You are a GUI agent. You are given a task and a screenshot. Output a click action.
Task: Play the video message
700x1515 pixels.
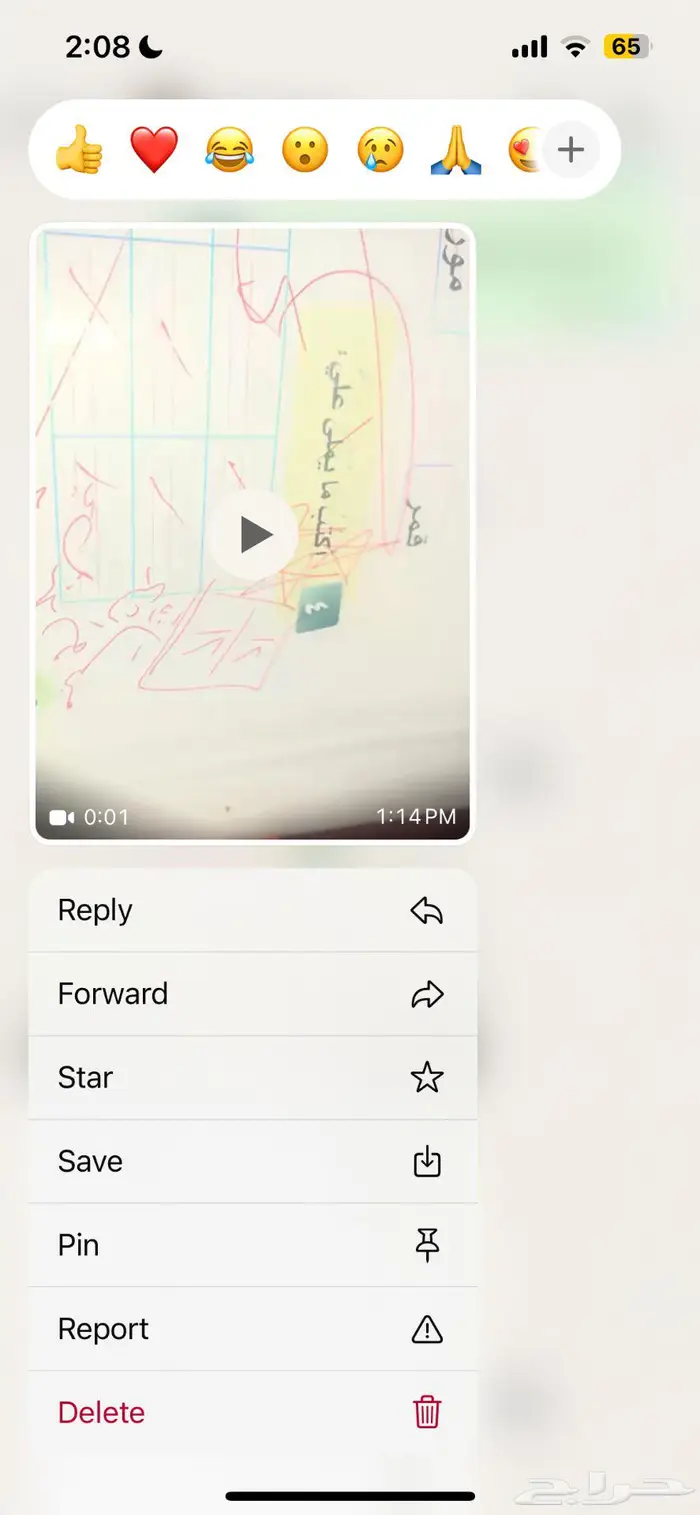(x=253, y=534)
